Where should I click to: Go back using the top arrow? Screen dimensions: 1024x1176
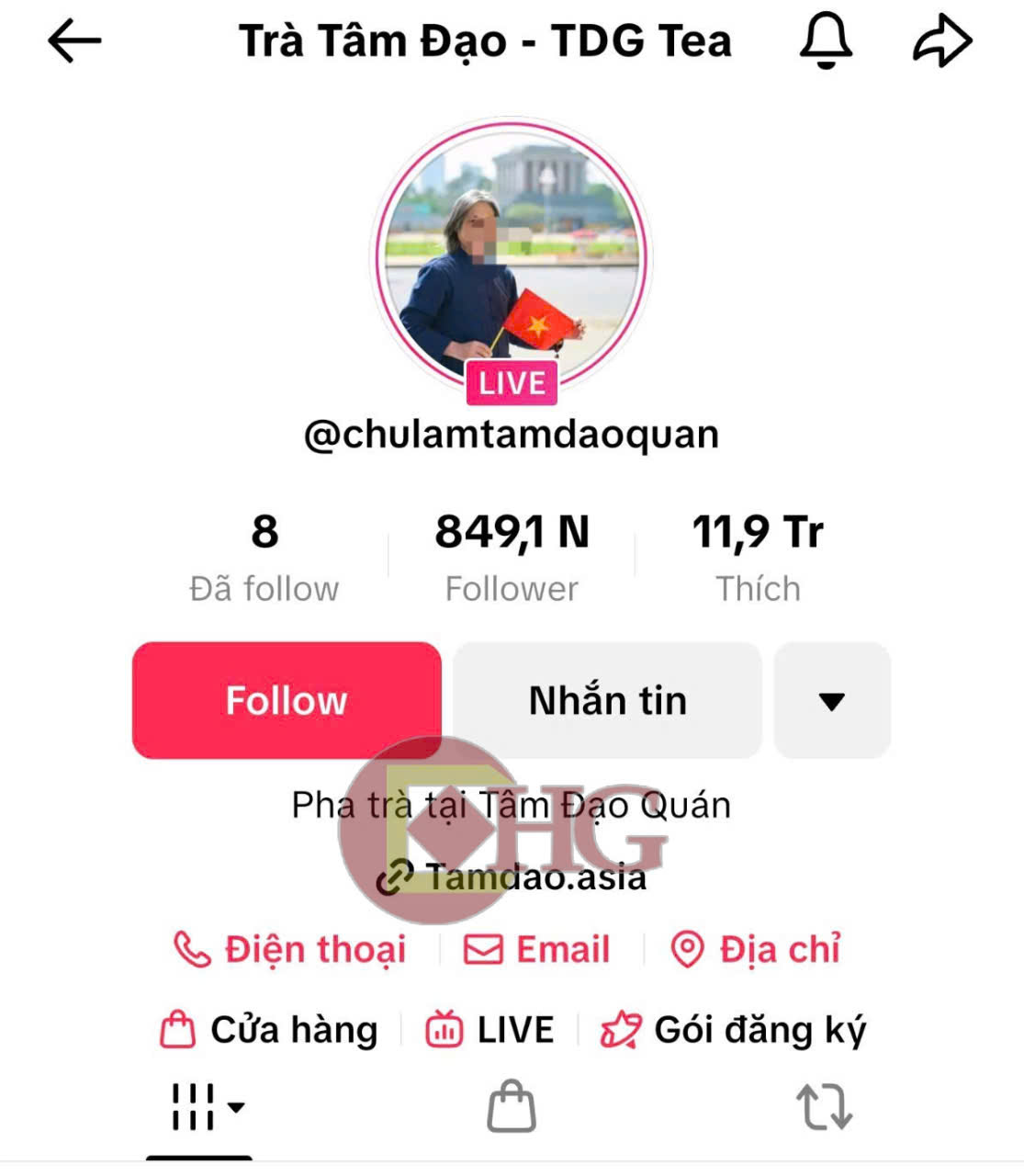coord(73,41)
